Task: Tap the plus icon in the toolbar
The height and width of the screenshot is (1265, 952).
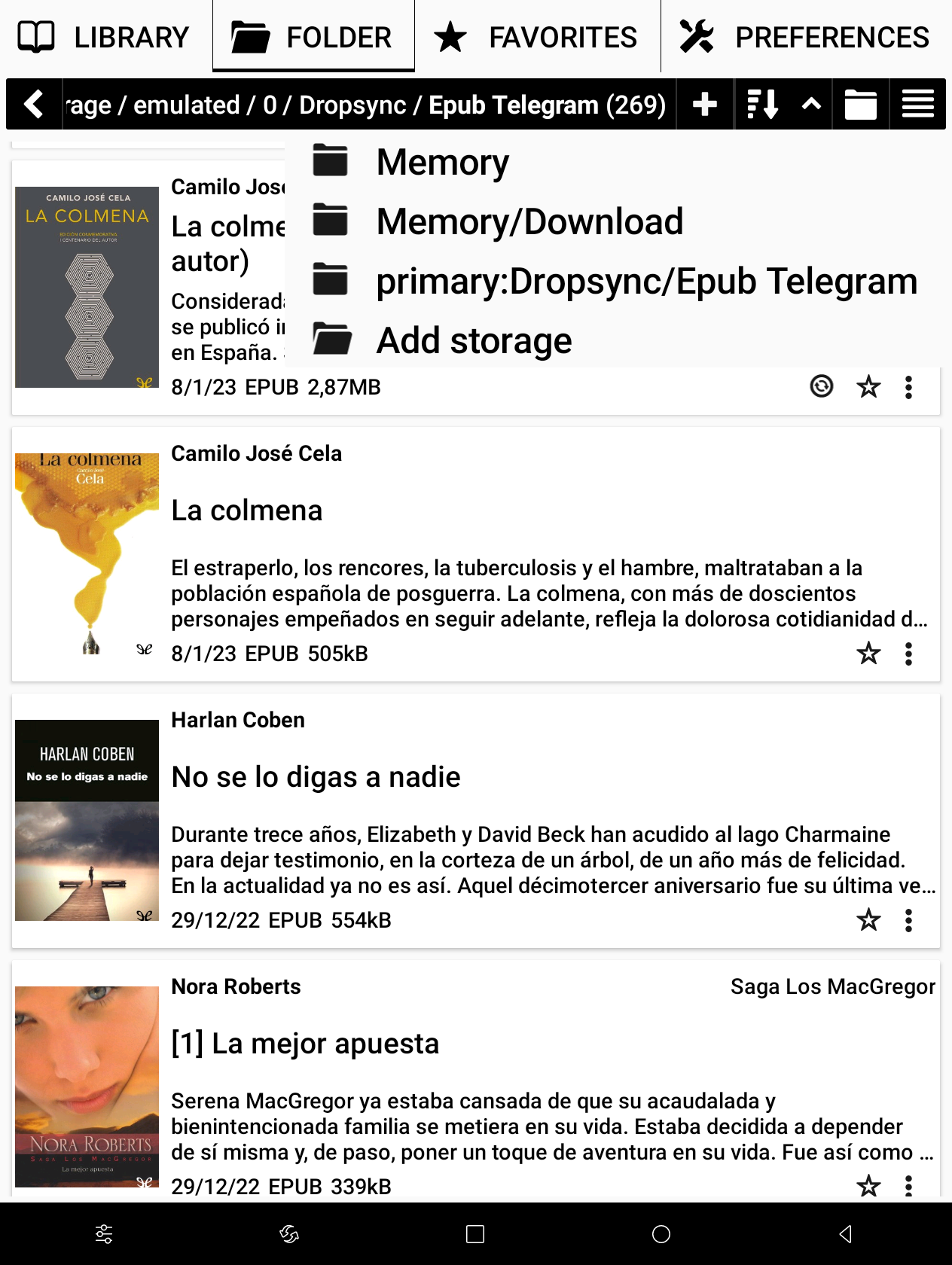Action: coord(705,104)
